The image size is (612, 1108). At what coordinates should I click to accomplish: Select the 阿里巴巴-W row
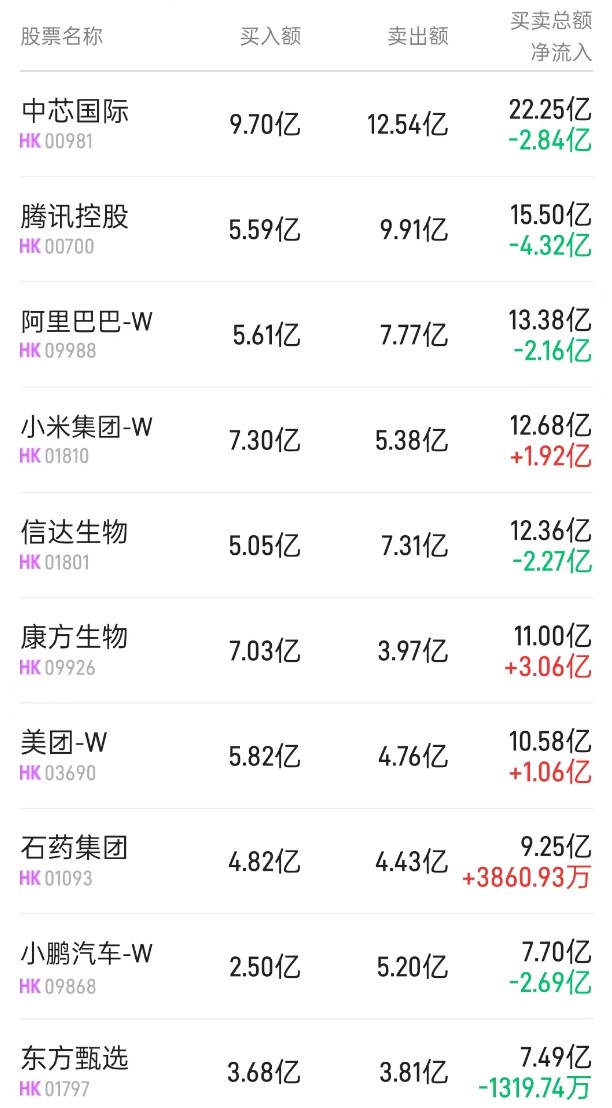click(x=87, y=322)
